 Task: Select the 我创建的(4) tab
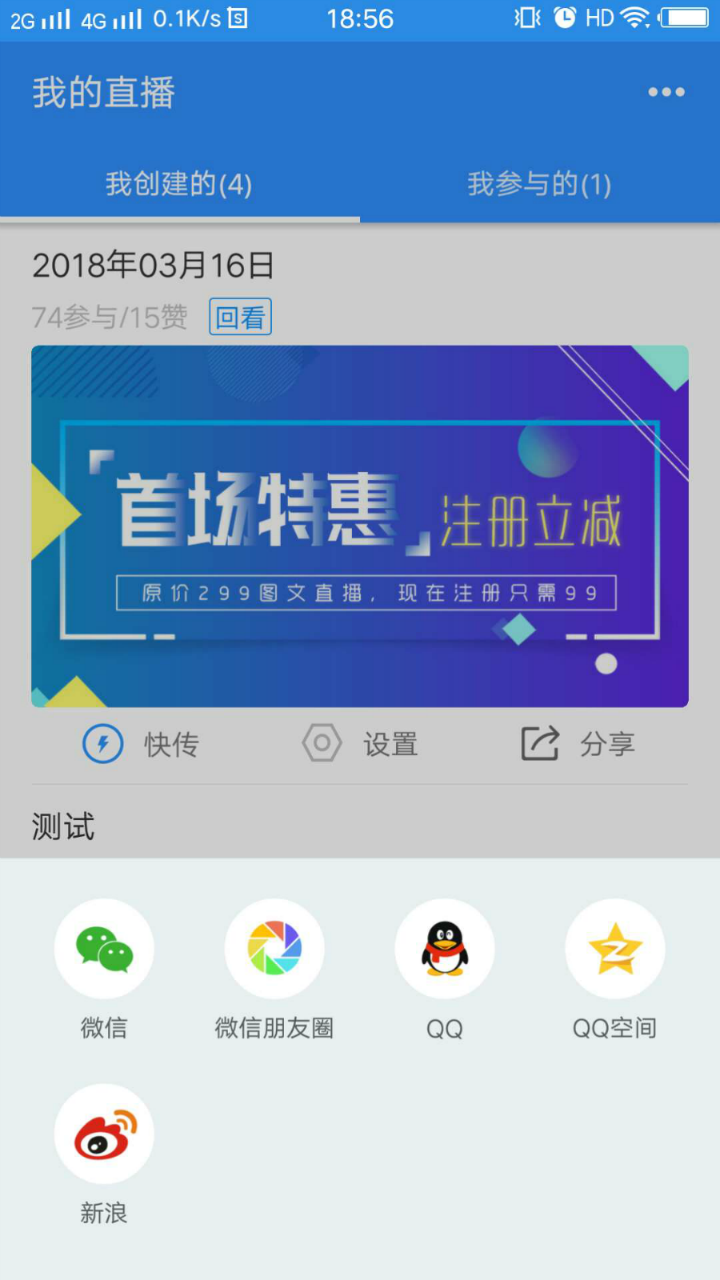(x=179, y=184)
